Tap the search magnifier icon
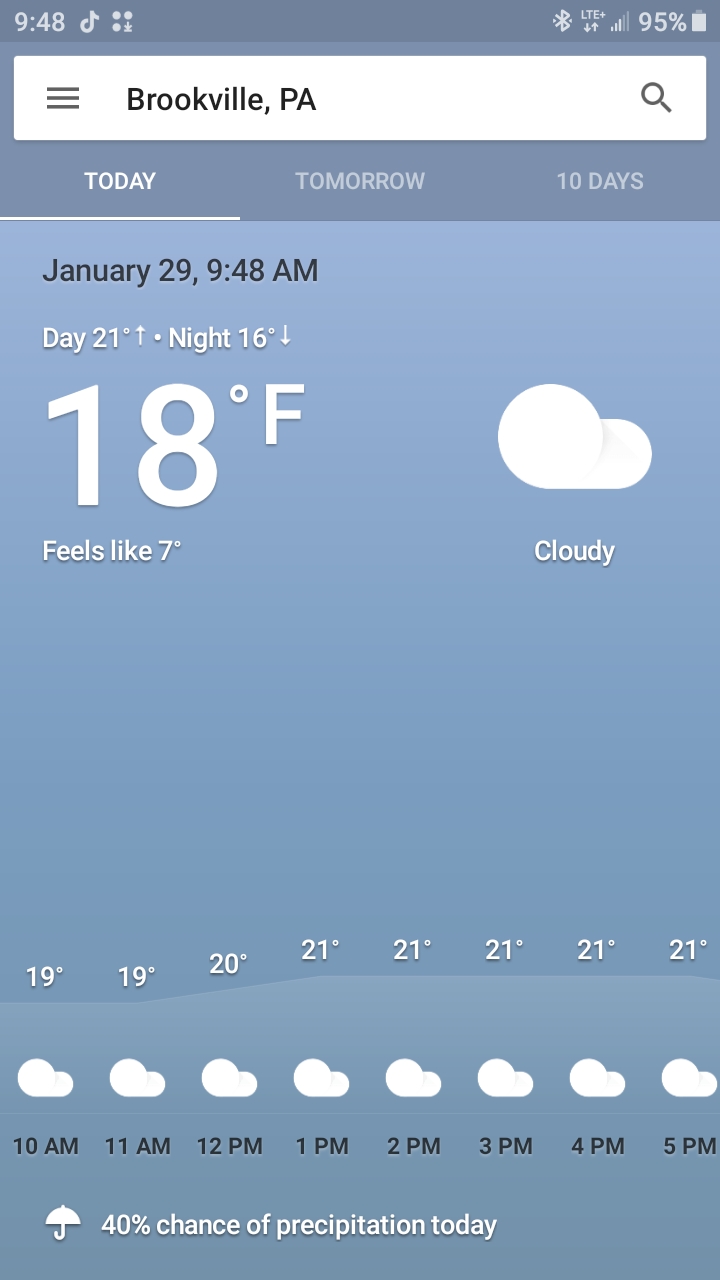Image resolution: width=720 pixels, height=1280 pixels. pyautogui.click(x=656, y=98)
